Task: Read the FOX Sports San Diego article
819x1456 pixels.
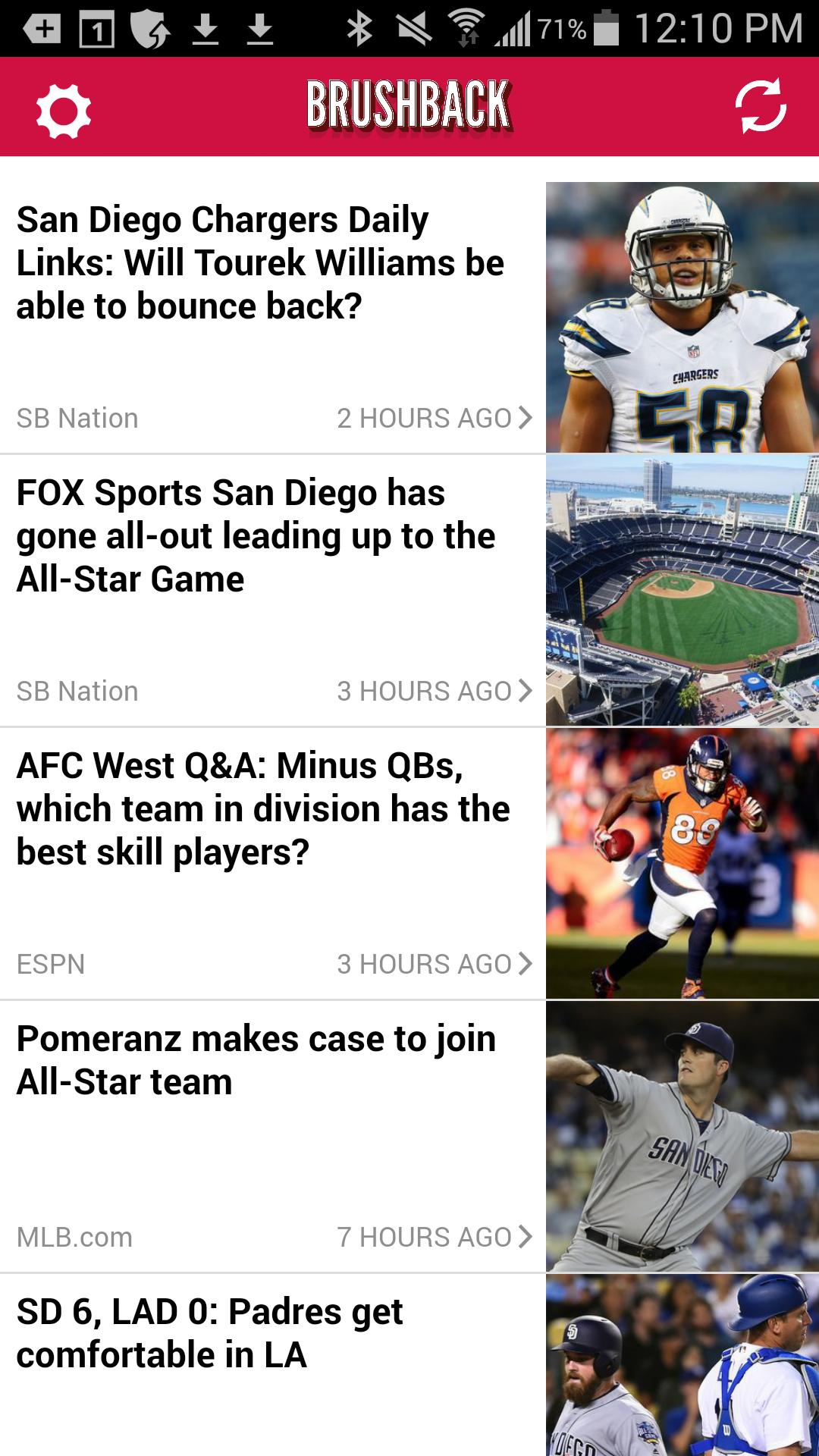Action: click(256, 535)
